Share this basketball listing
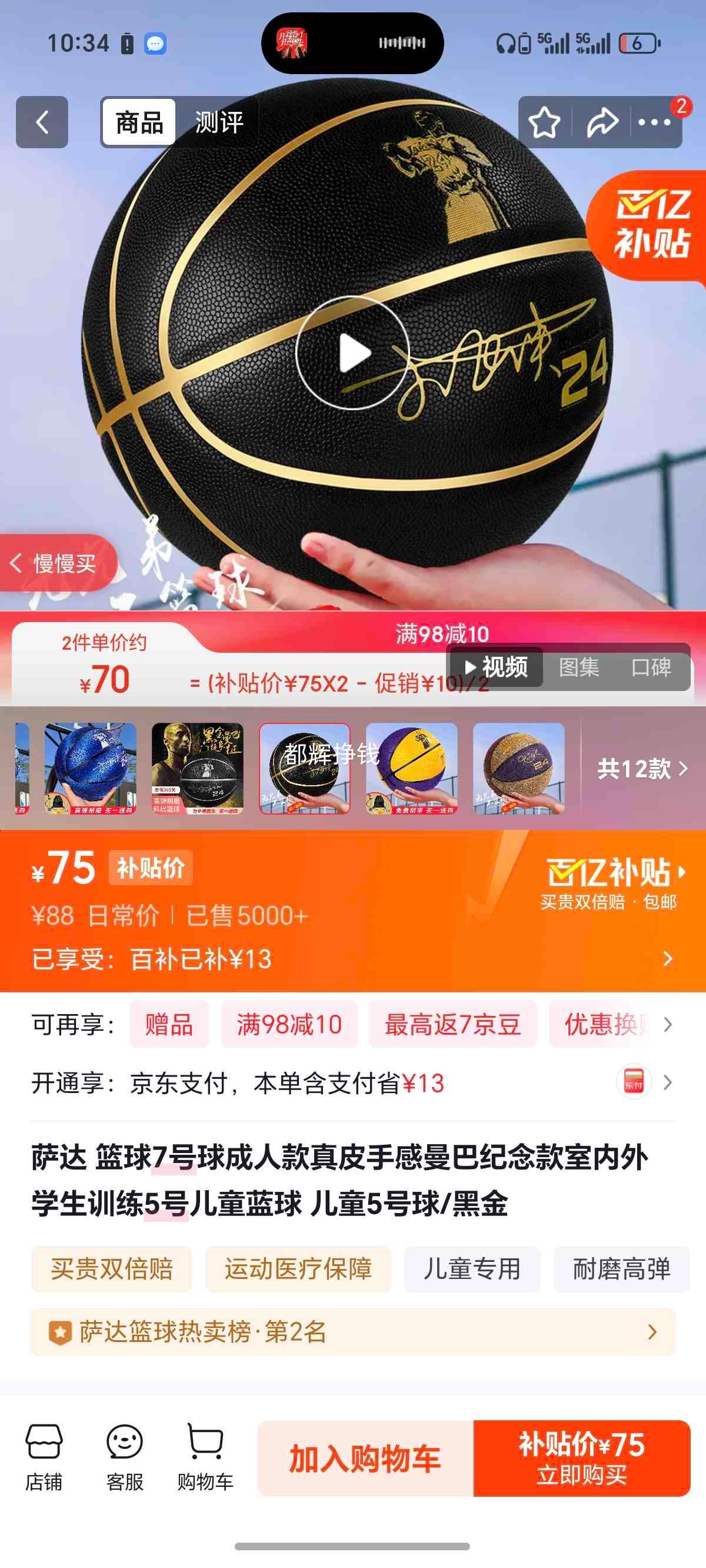 [x=602, y=122]
